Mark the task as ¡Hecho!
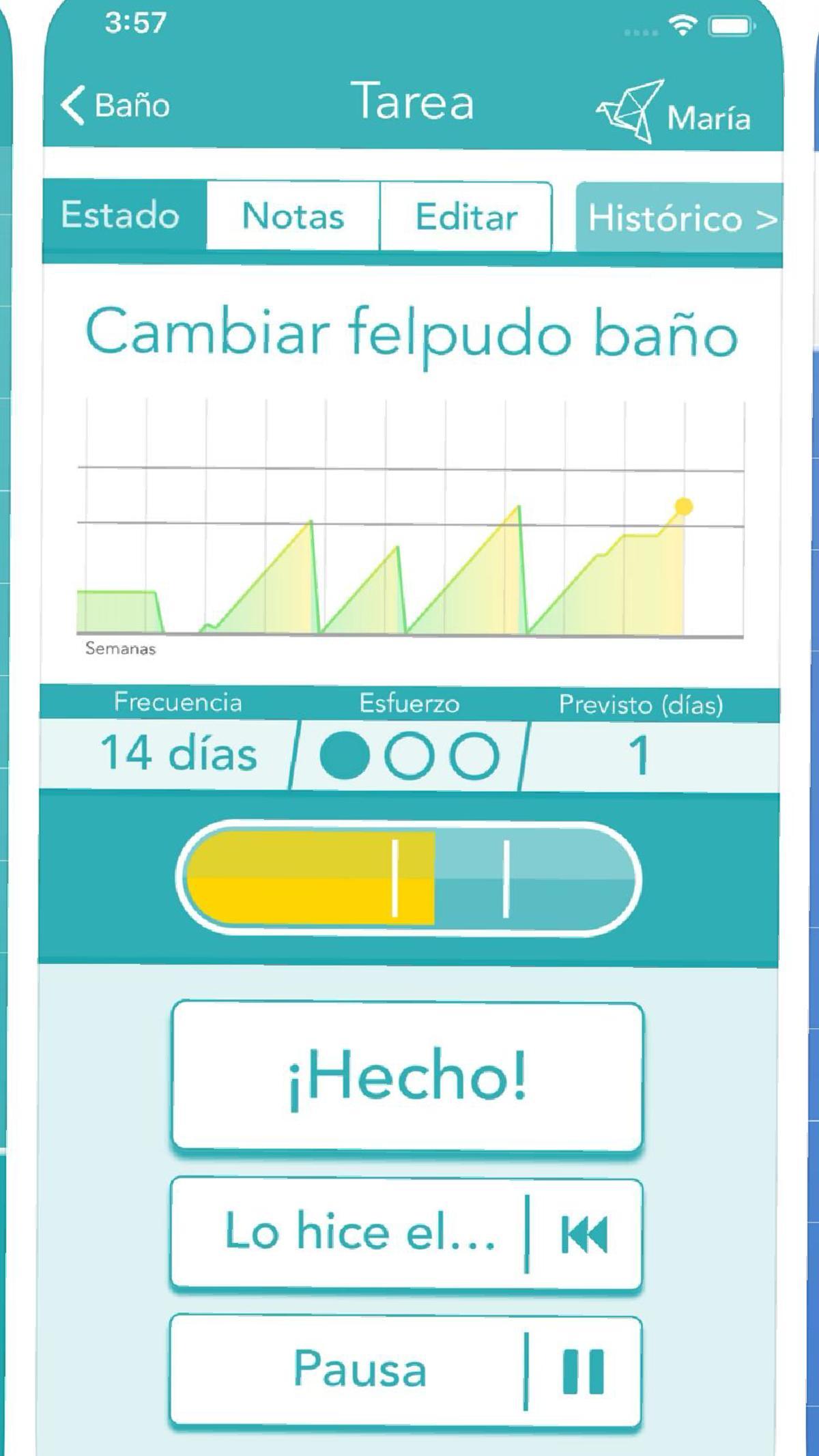This screenshot has width=819, height=1456. point(407,1076)
